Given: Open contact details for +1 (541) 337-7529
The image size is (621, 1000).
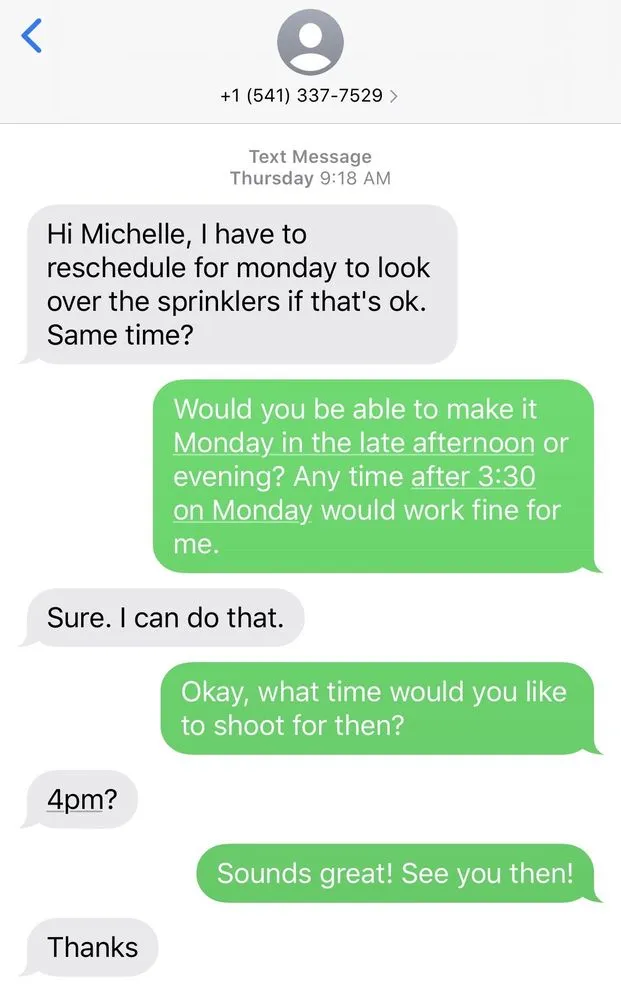Looking at the screenshot, I should point(309,96).
